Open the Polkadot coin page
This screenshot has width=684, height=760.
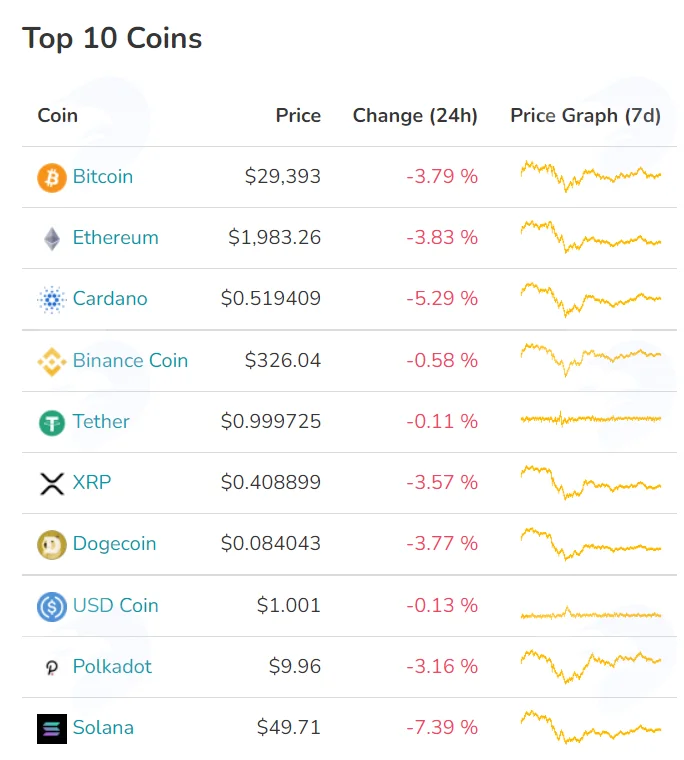tap(112, 667)
